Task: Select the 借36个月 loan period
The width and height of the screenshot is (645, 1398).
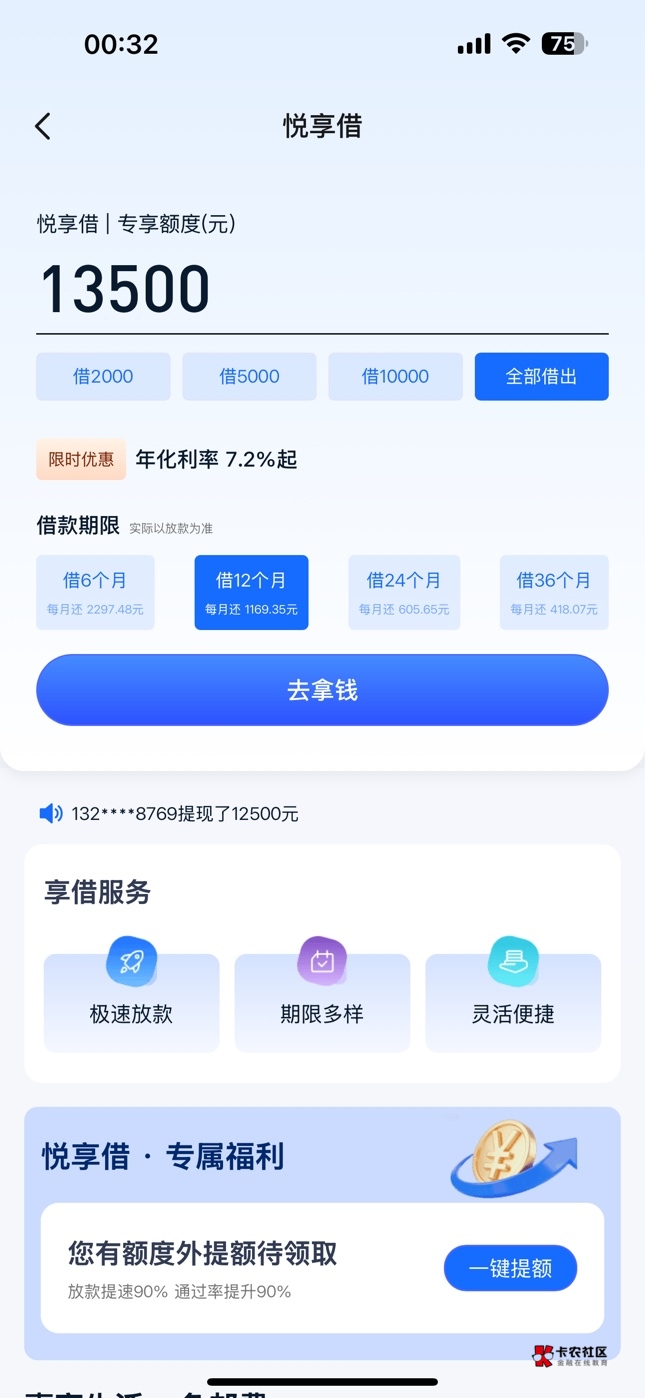Action: (554, 592)
